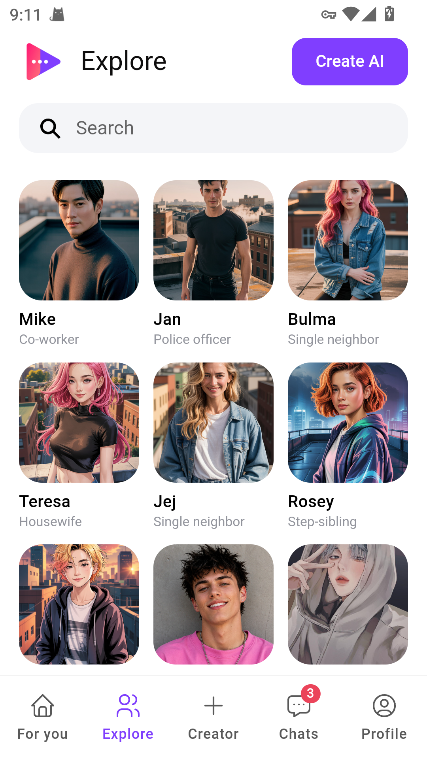The width and height of the screenshot is (427, 759).
Task: Select the Explore tab
Action: click(x=128, y=717)
